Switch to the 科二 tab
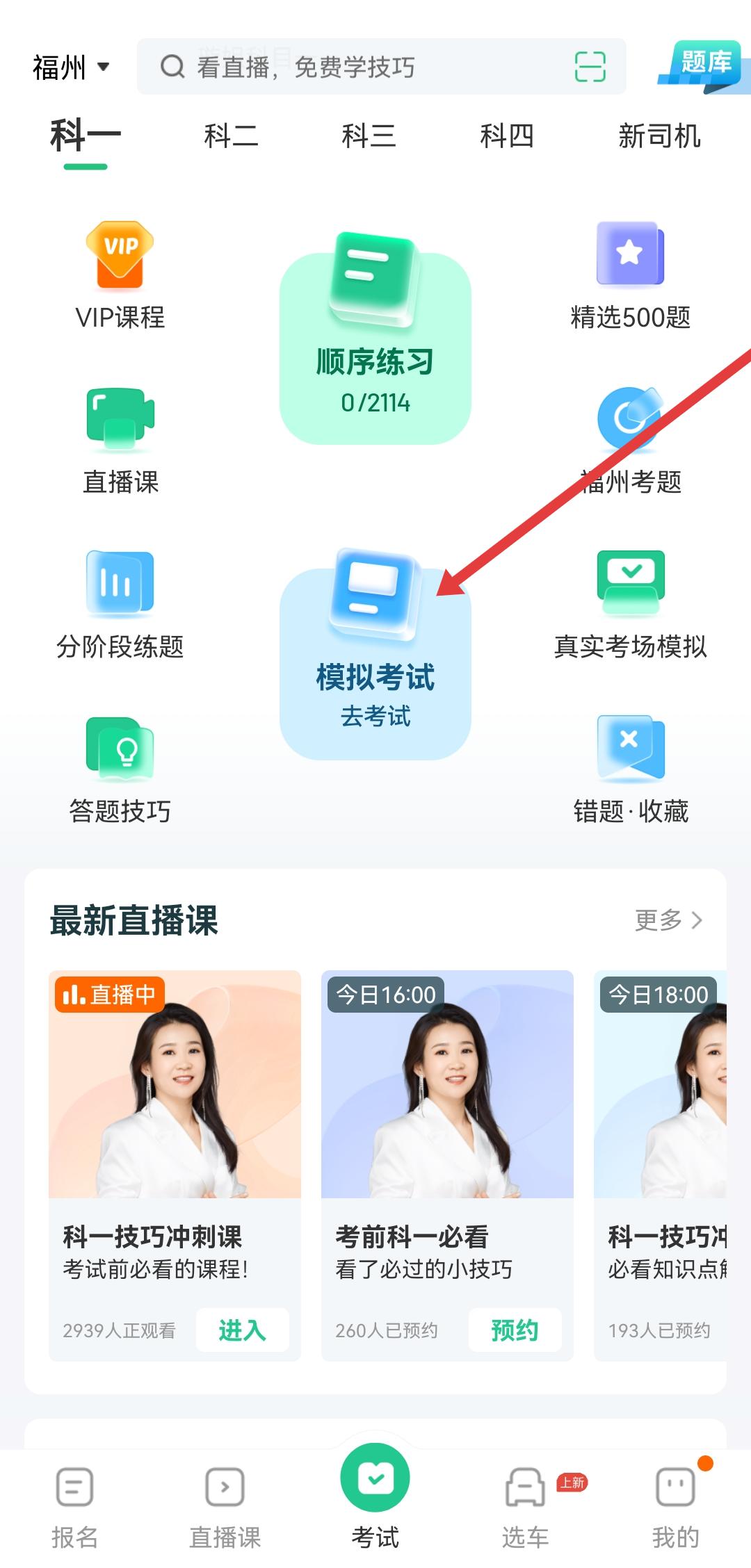This screenshot has width=751, height=1568. [x=231, y=136]
